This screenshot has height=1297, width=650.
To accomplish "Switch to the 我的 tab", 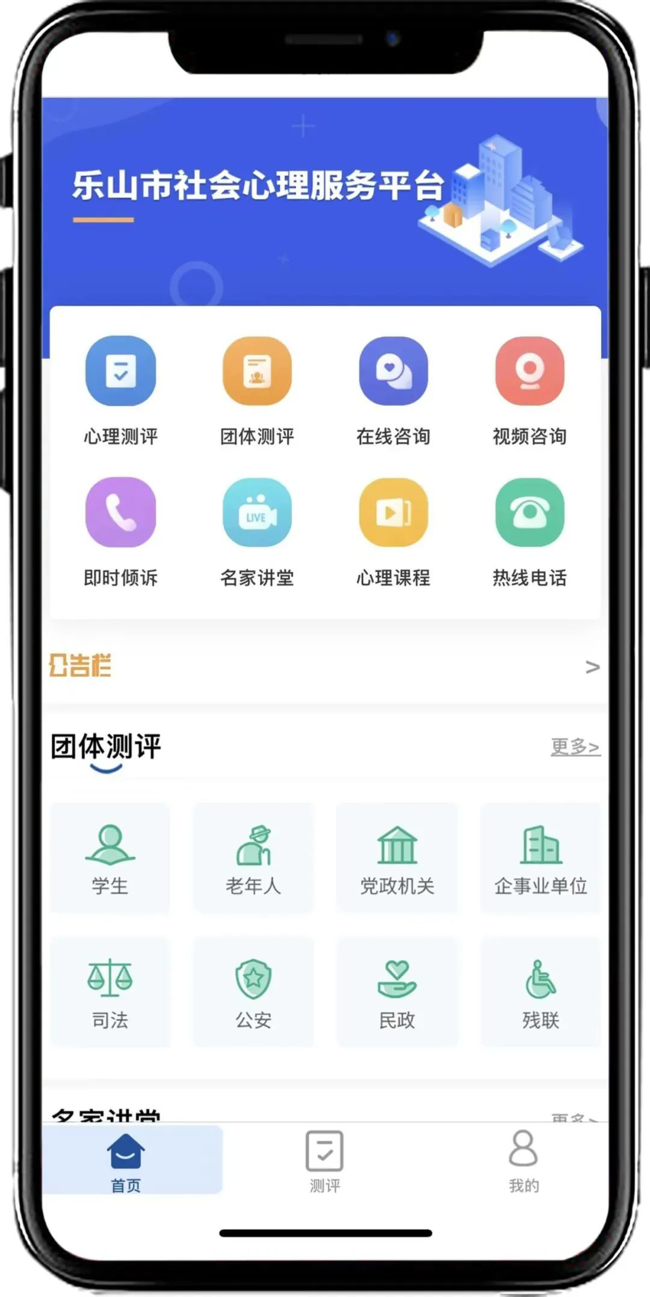I will pyautogui.click(x=523, y=1161).
